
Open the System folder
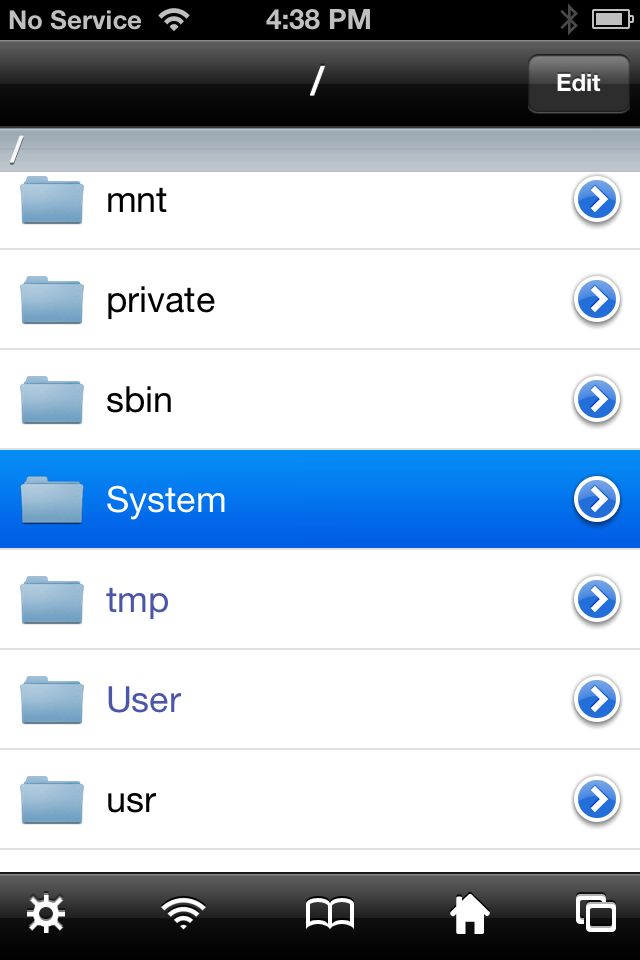166,500
